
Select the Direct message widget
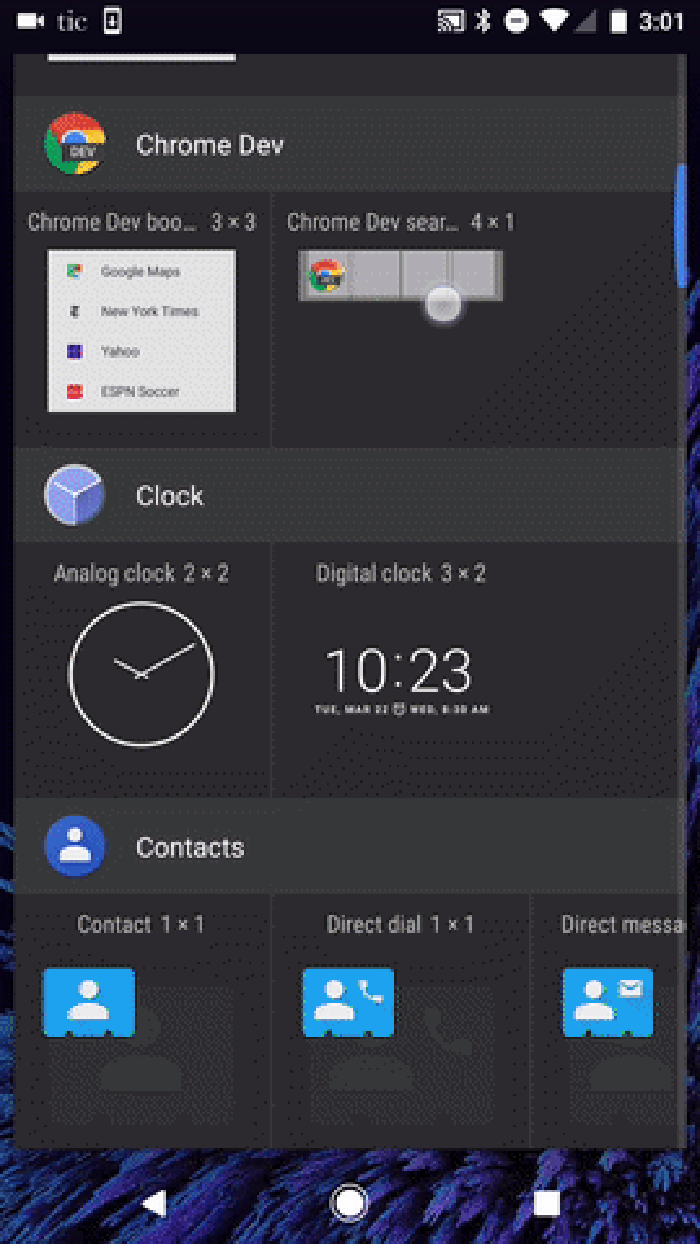(608, 1002)
